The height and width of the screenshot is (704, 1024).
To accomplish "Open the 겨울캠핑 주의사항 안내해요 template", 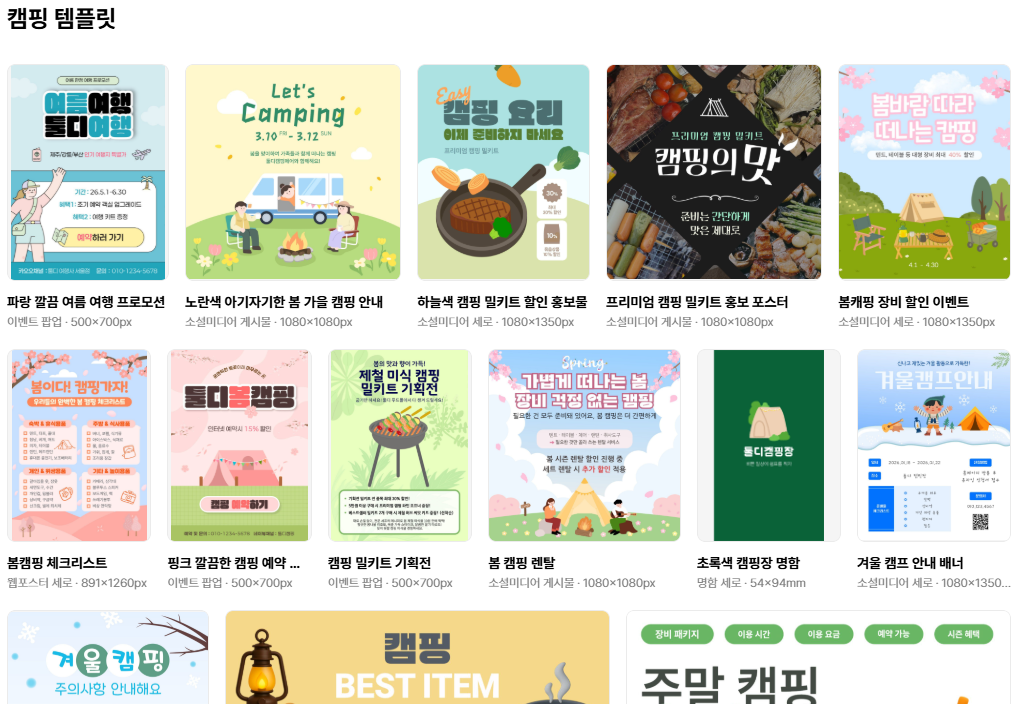I will pyautogui.click(x=108, y=658).
